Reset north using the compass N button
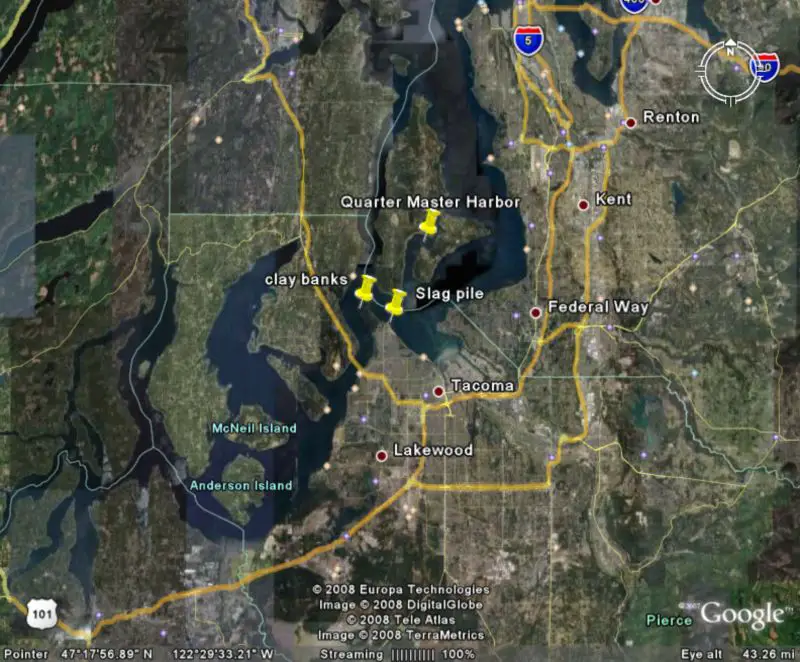This screenshot has width=800, height=662. (730, 51)
